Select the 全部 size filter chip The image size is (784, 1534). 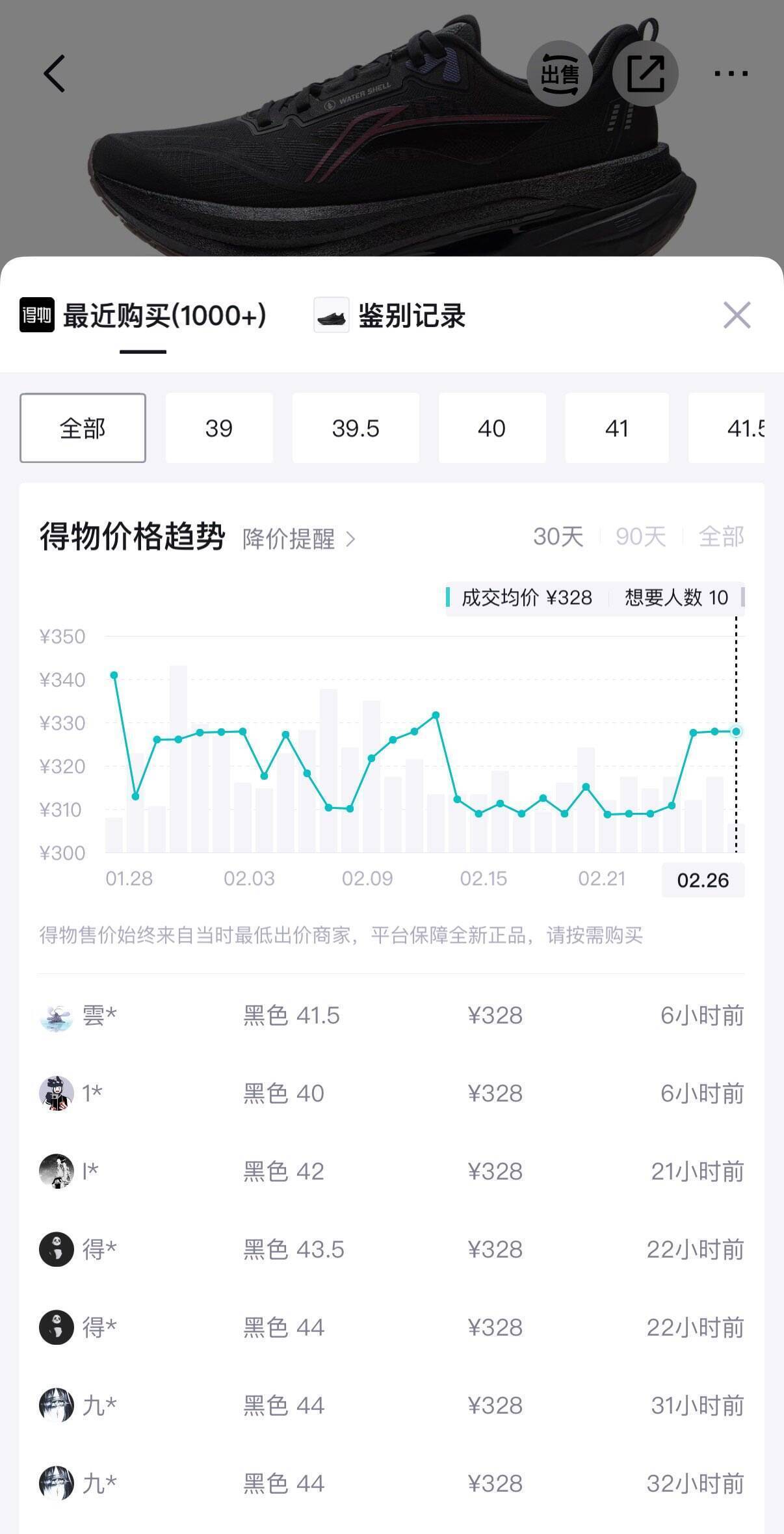(x=83, y=428)
